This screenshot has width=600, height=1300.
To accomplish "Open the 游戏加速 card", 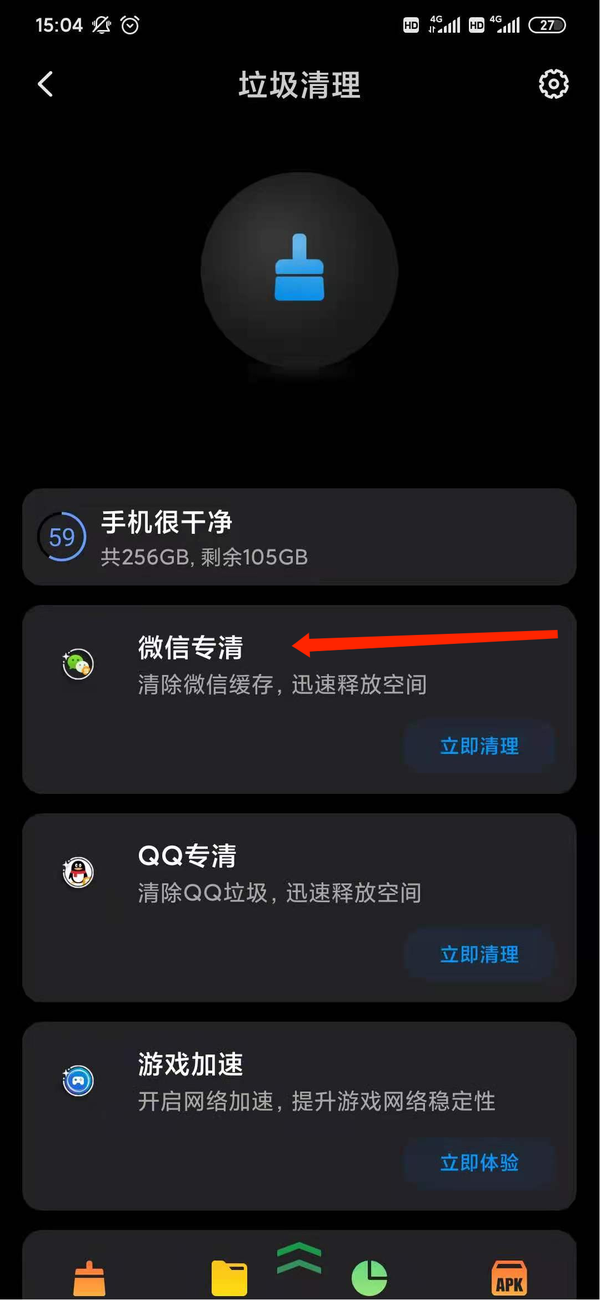I will point(190,1064).
